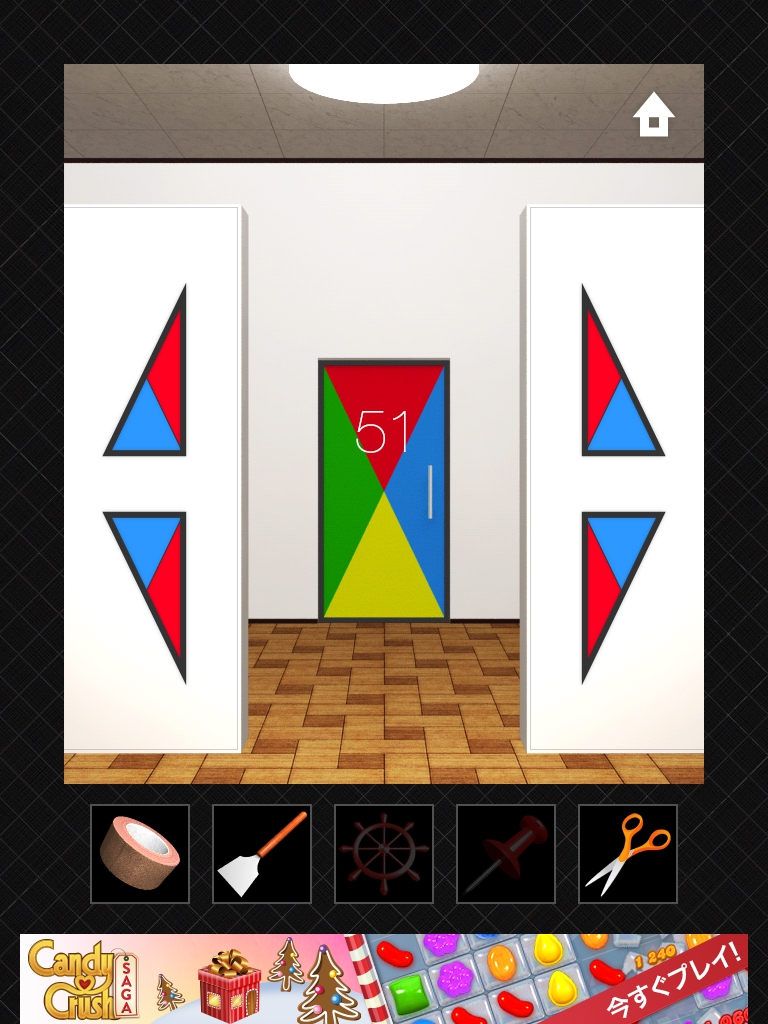The height and width of the screenshot is (1024, 768).
Task: Return to the home menu
Action: [654, 115]
